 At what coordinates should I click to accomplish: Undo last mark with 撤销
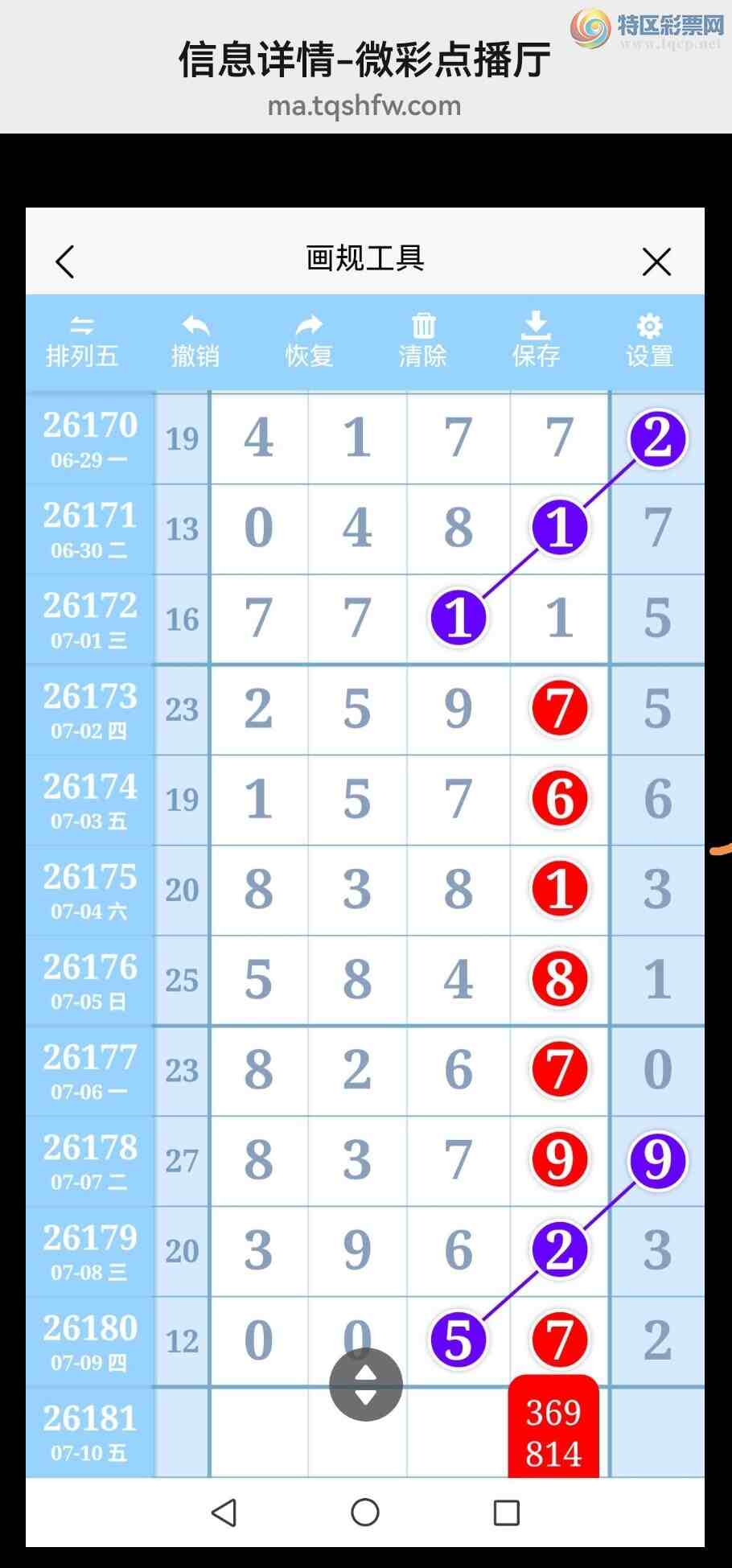(x=195, y=341)
